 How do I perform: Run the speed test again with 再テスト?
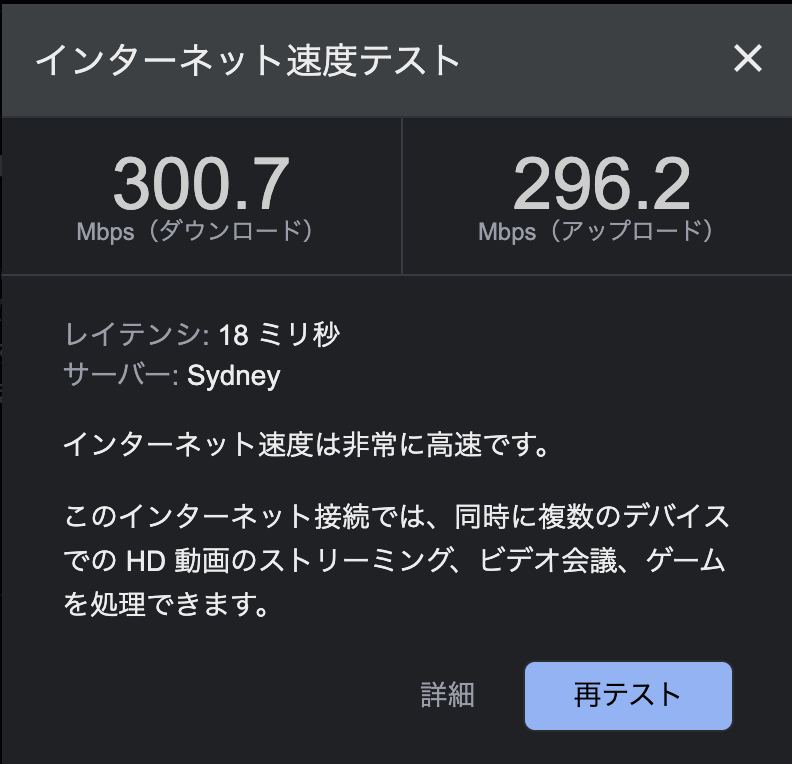tap(628, 695)
